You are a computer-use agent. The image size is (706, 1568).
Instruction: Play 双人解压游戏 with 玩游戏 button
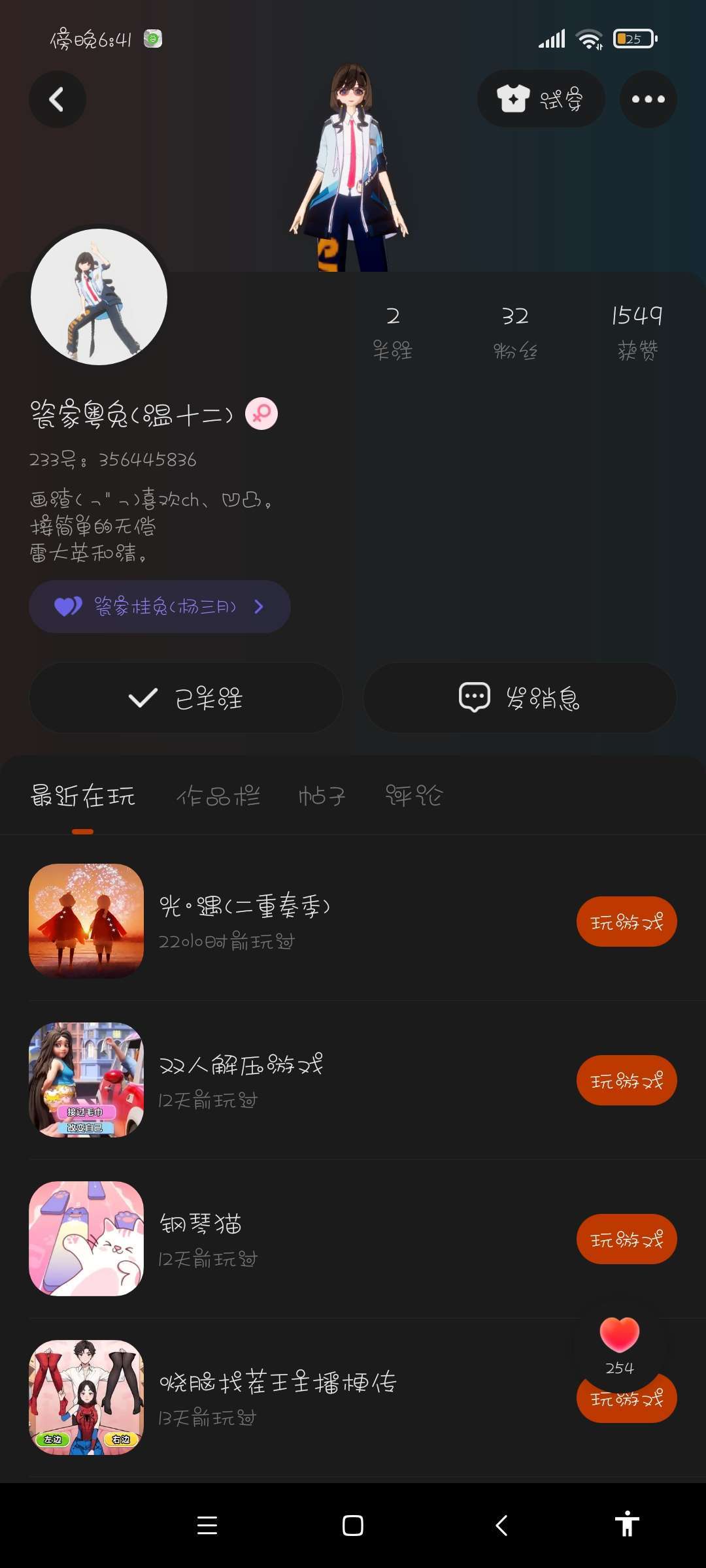pos(626,1081)
